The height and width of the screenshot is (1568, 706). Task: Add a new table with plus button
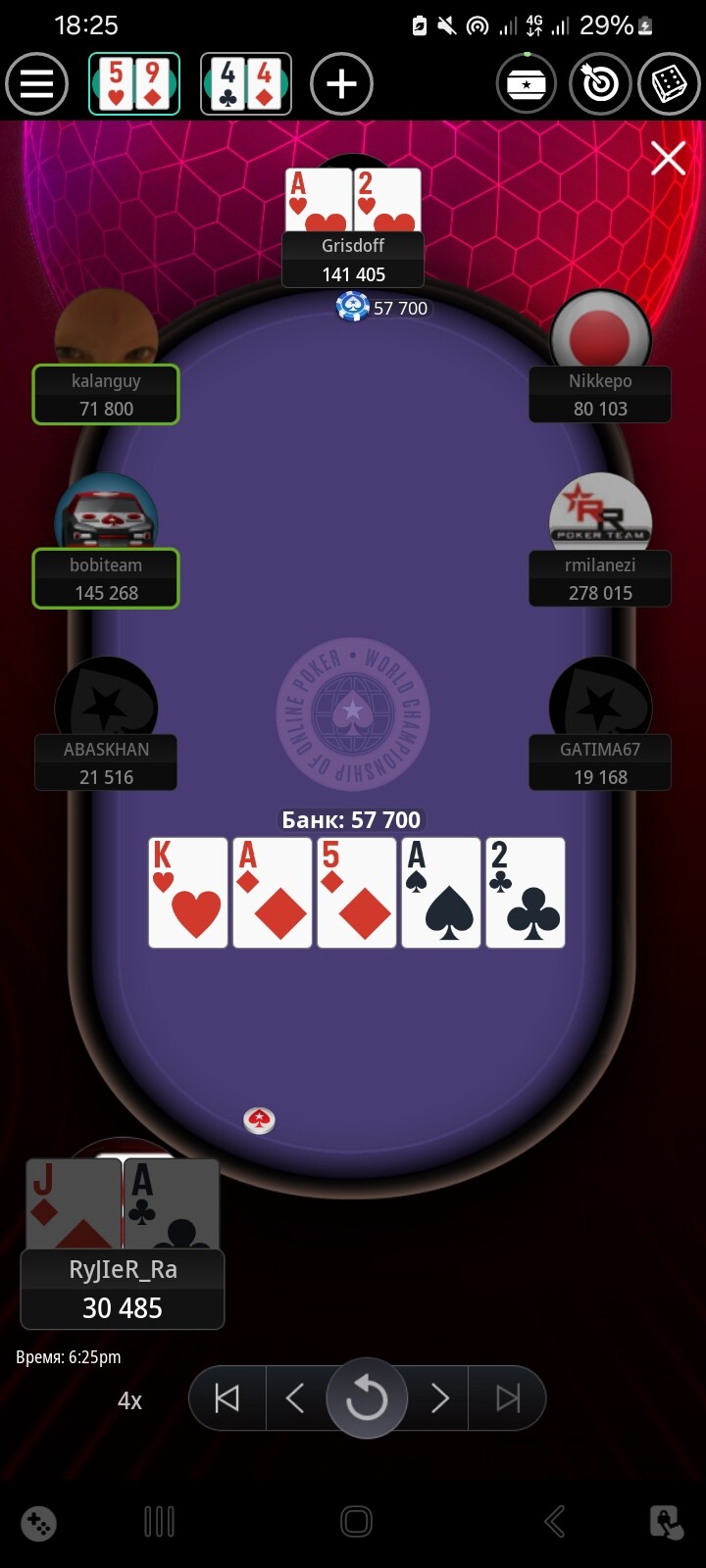pyautogui.click(x=341, y=84)
